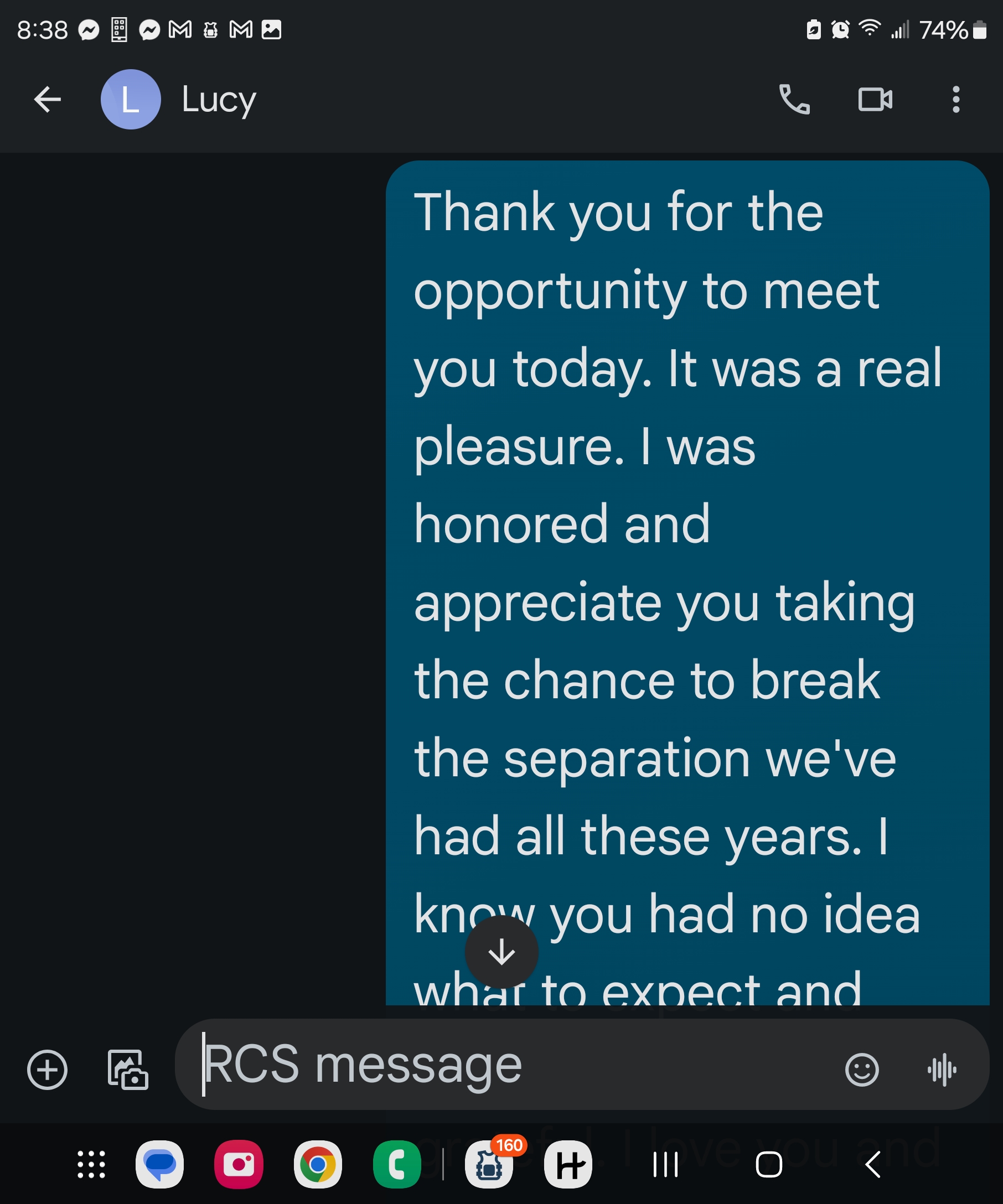The width and height of the screenshot is (1003, 1204).
Task: Launch the red camera app from taskbar
Action: click(x=239, y=1165)
